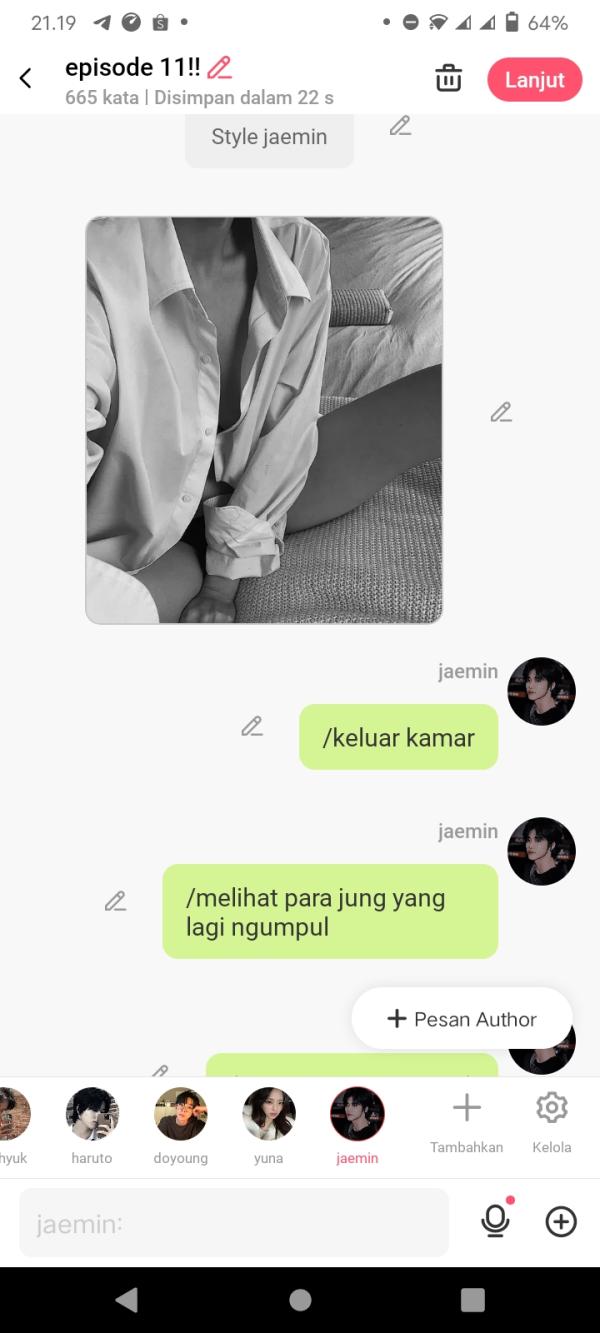
Task: Open the shirt photo in the chat
Action: (x=264, y=420)
